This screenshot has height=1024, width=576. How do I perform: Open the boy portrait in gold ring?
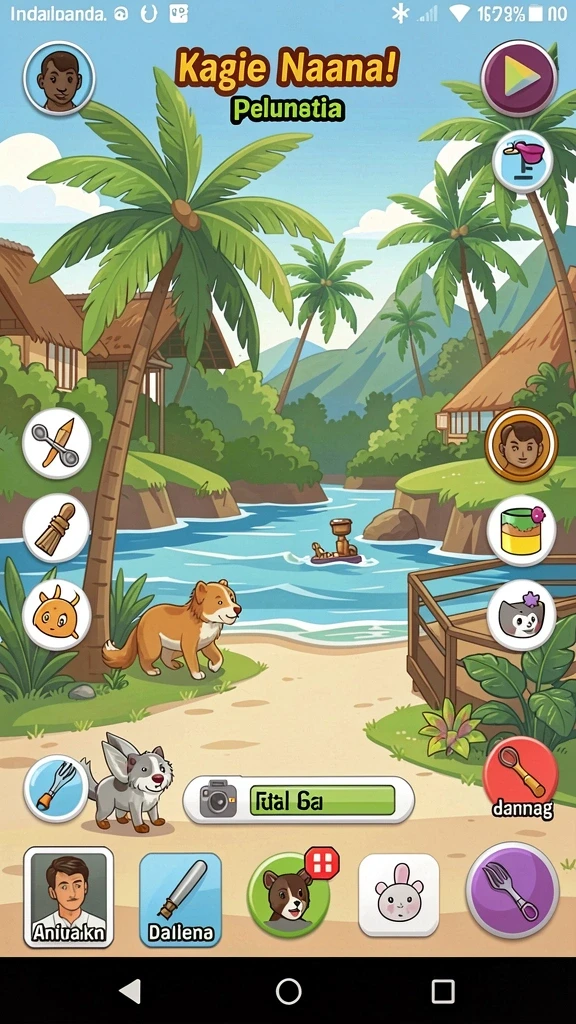pyautogui.click(x=521, y=445)
